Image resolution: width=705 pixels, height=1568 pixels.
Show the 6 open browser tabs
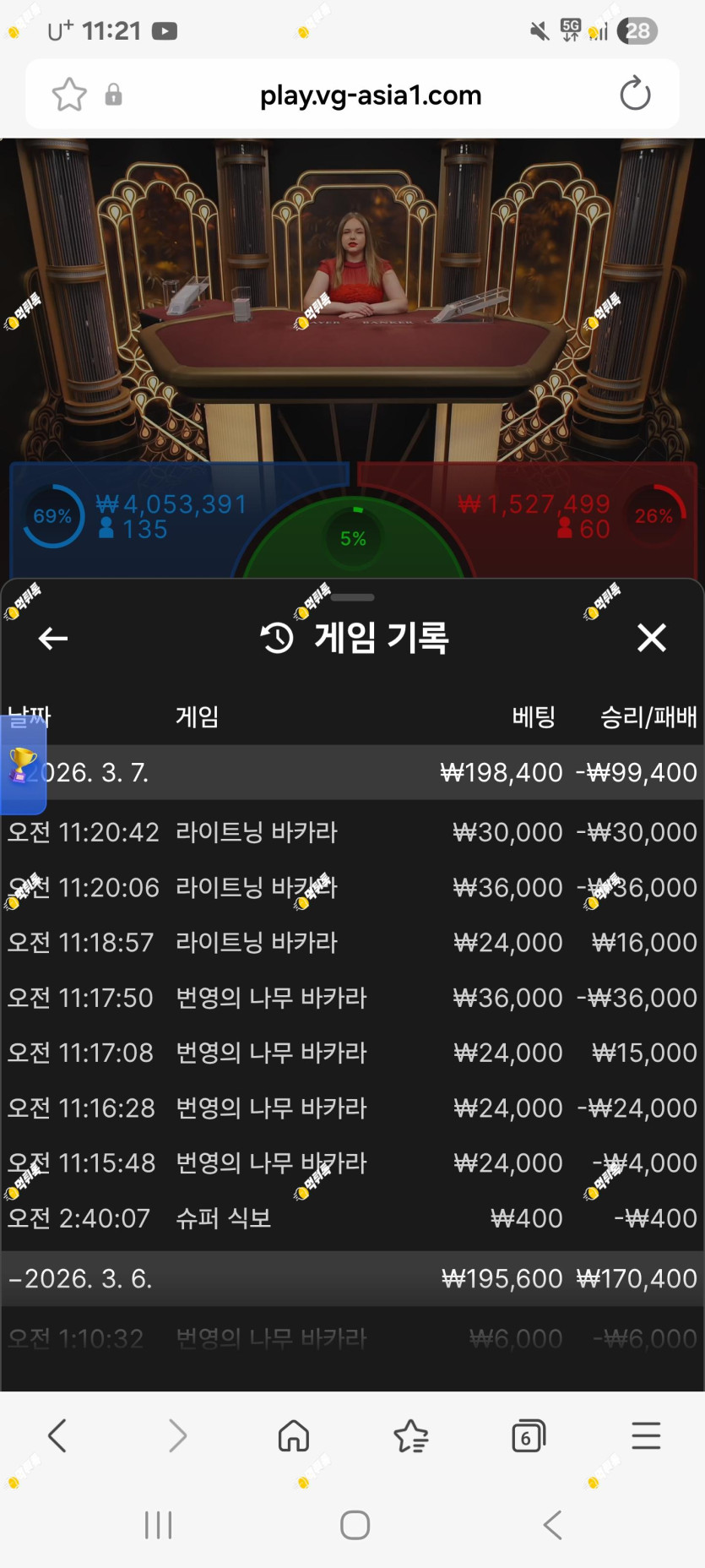[x=529, y=1435]
